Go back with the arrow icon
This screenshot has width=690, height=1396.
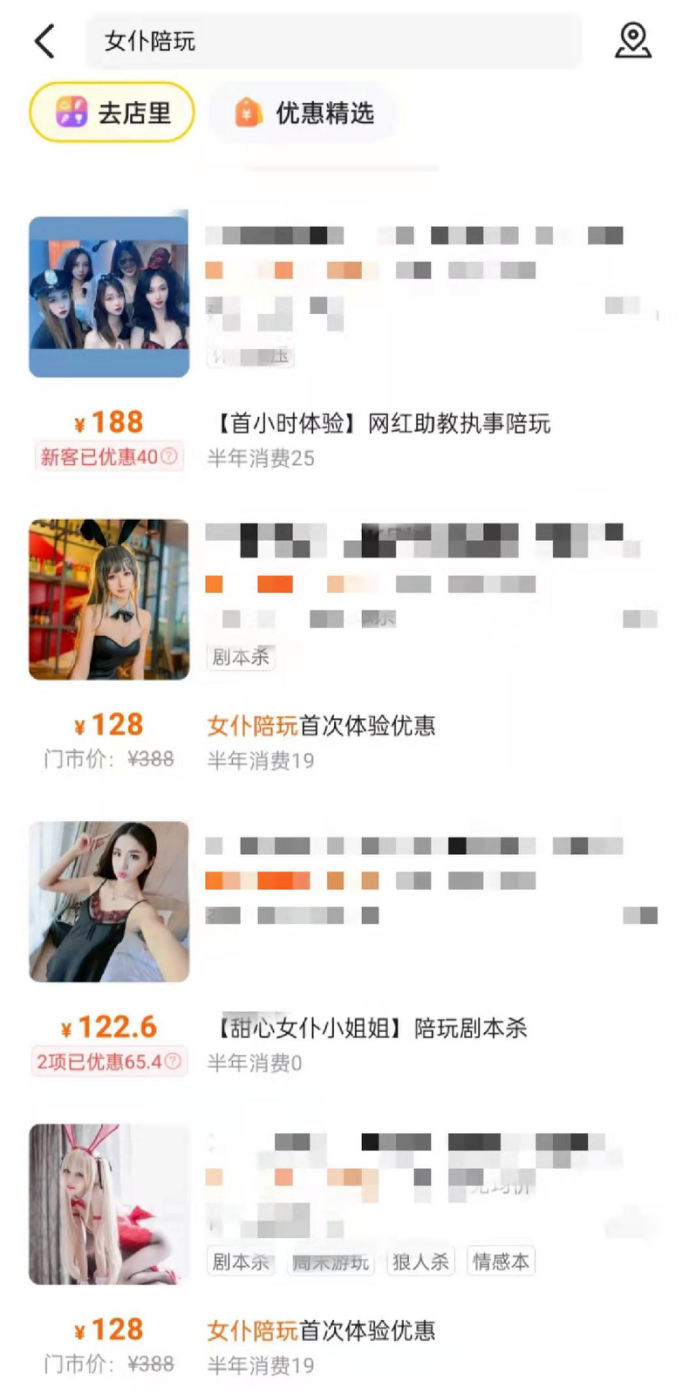click(44, 41)
